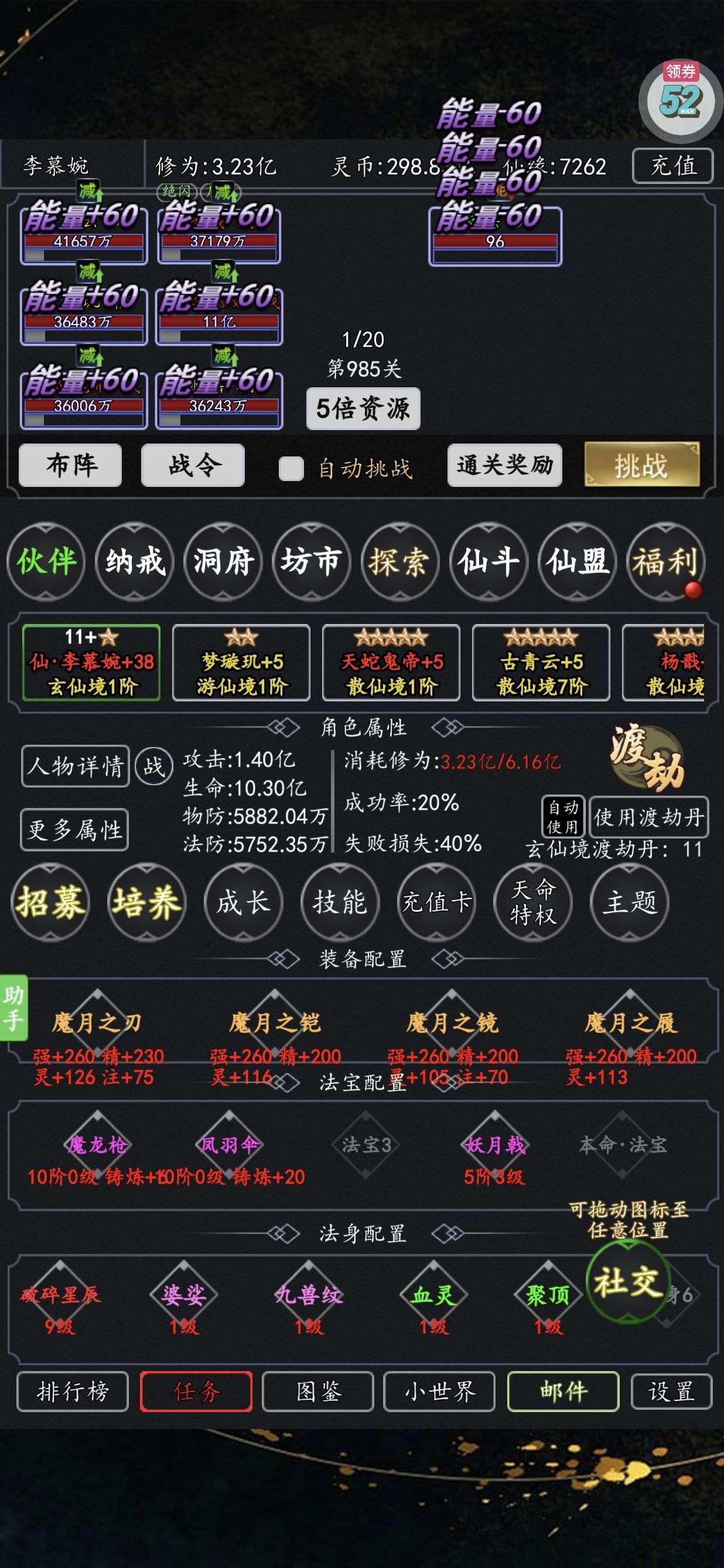Open the 福利 benefits tab

pyautogui.click(x=665, y=561)
